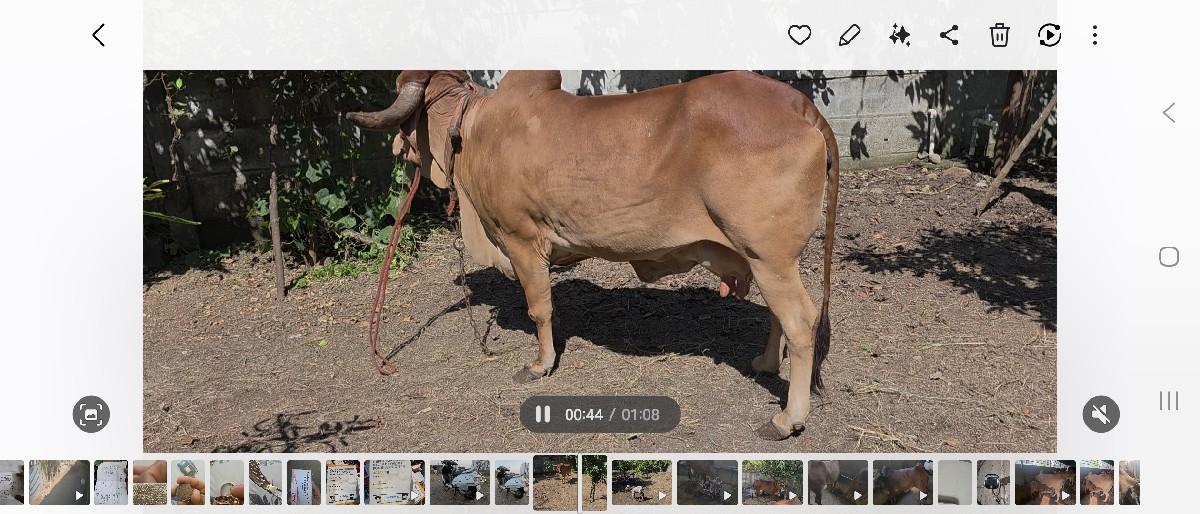The width and height of the screenshot is (1200, 514).
Task: Open the three-dot overflow menu
Action: [x=1095, y=36]
